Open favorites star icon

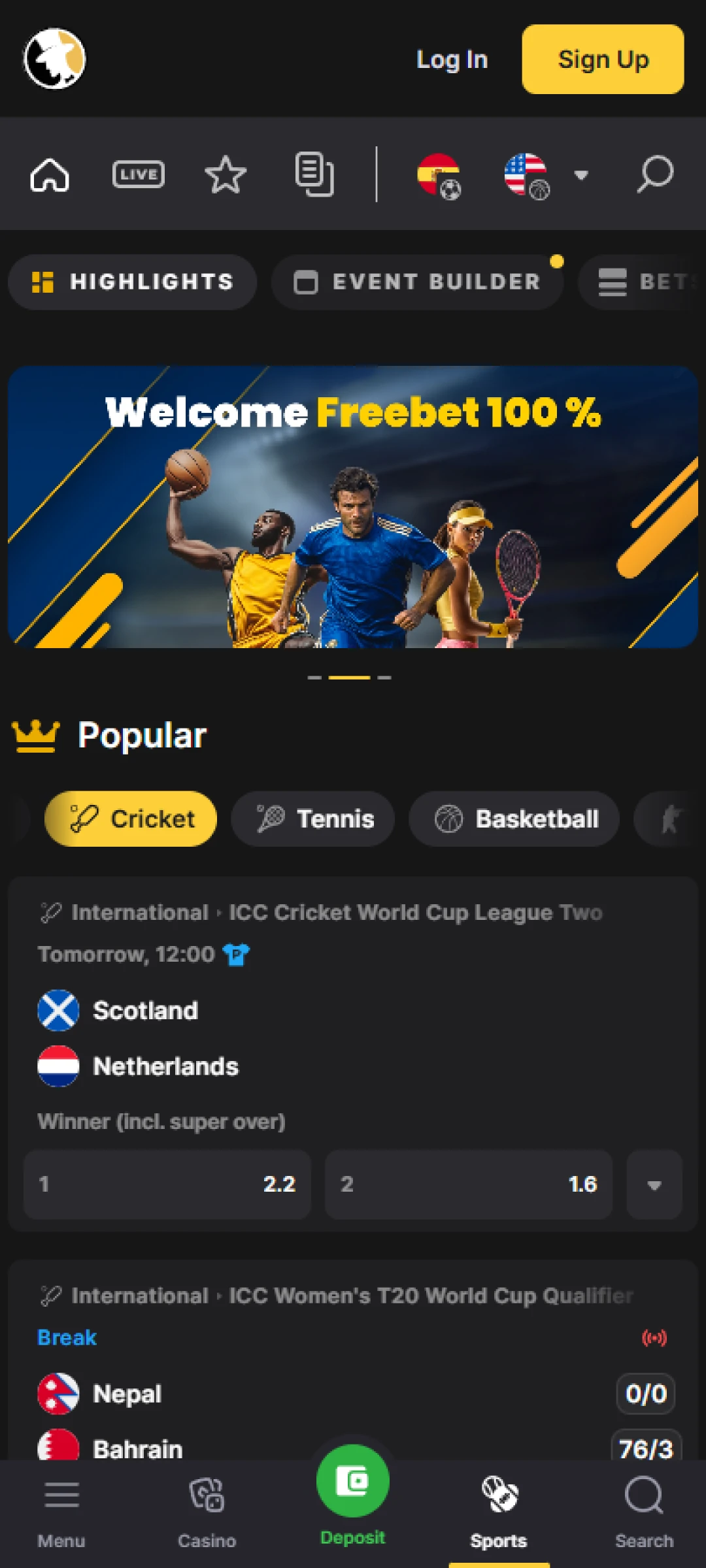(x=226, y=174)
